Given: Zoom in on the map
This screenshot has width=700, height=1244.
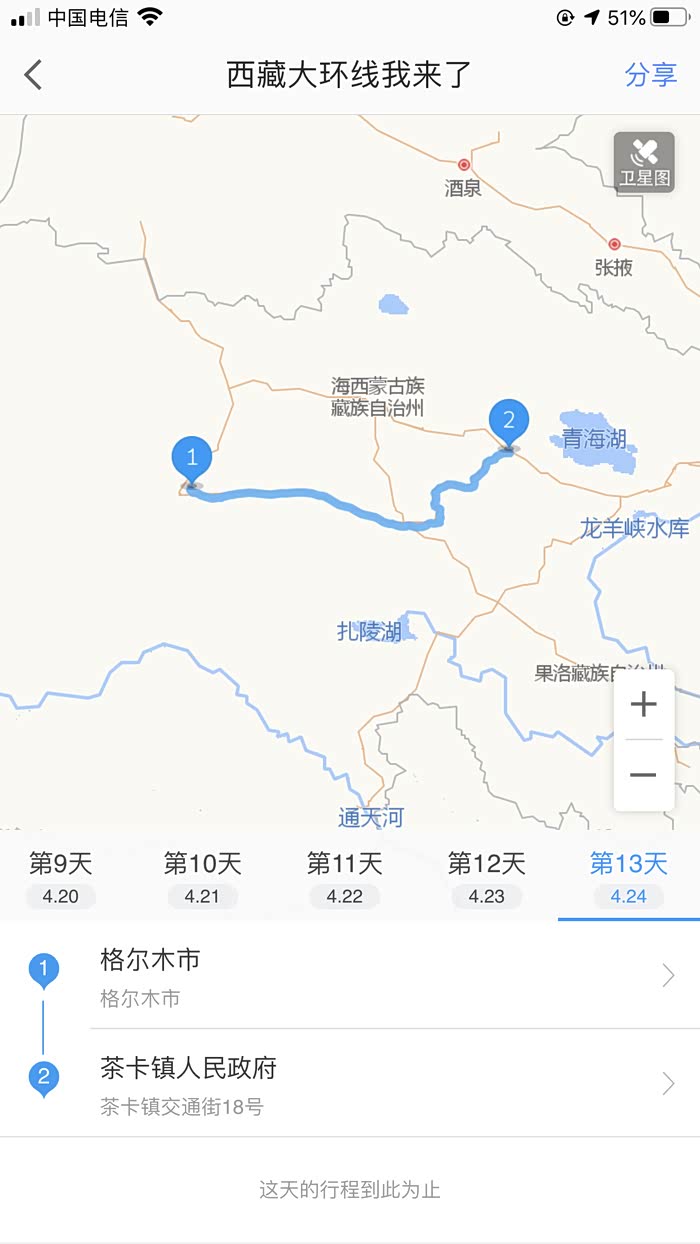Looking at the screenshot, I should tap(643, 705).
